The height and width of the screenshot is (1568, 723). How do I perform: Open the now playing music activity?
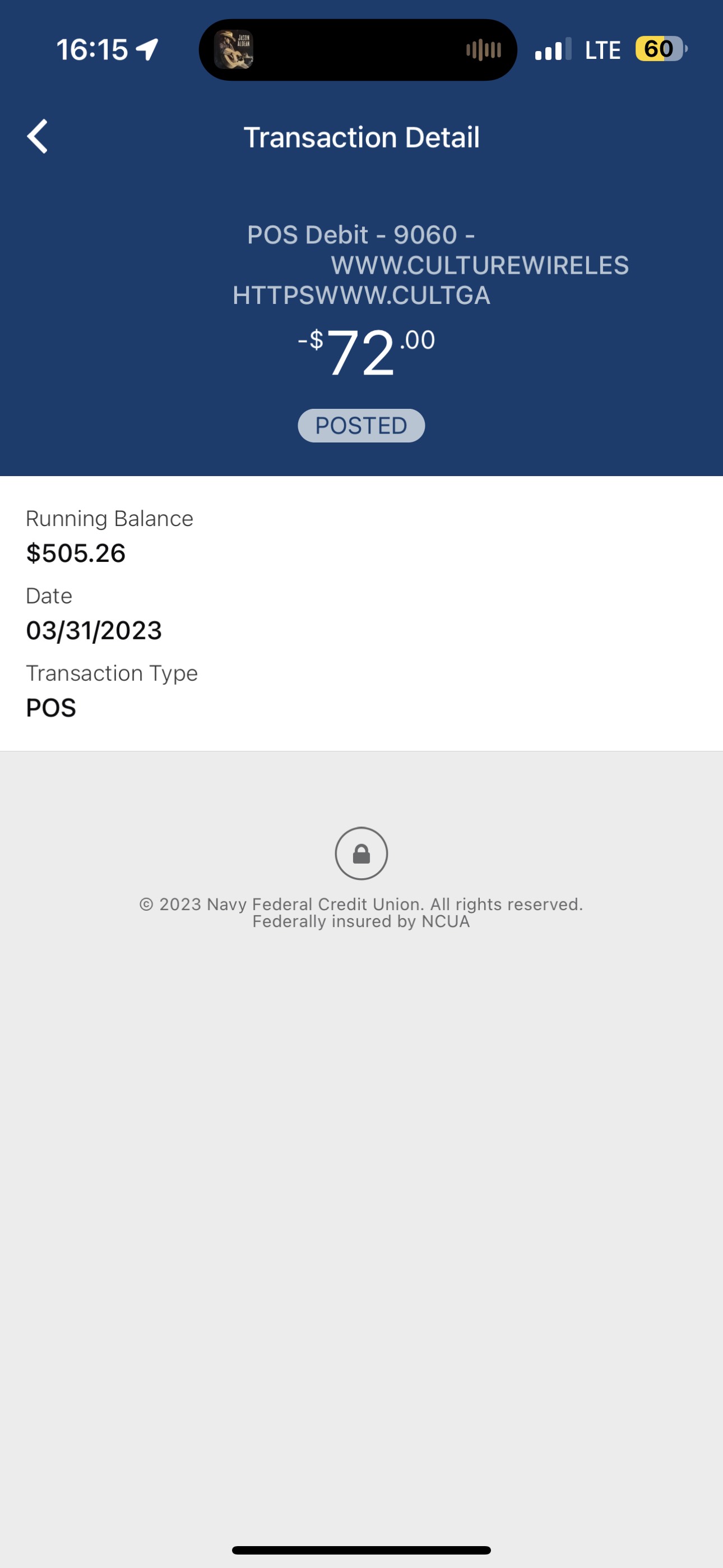(x=358, y=49)
